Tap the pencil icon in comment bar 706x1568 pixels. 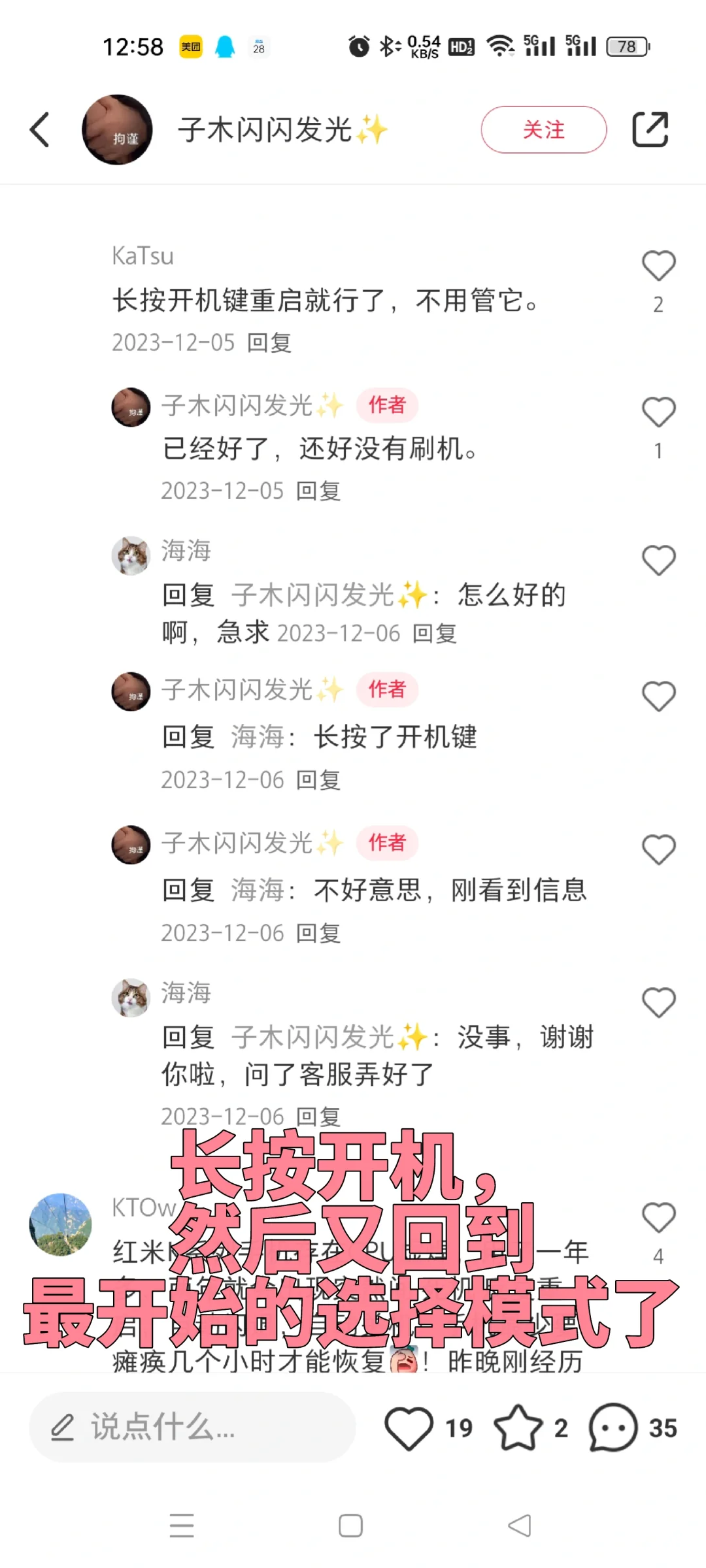point(62,1428)
